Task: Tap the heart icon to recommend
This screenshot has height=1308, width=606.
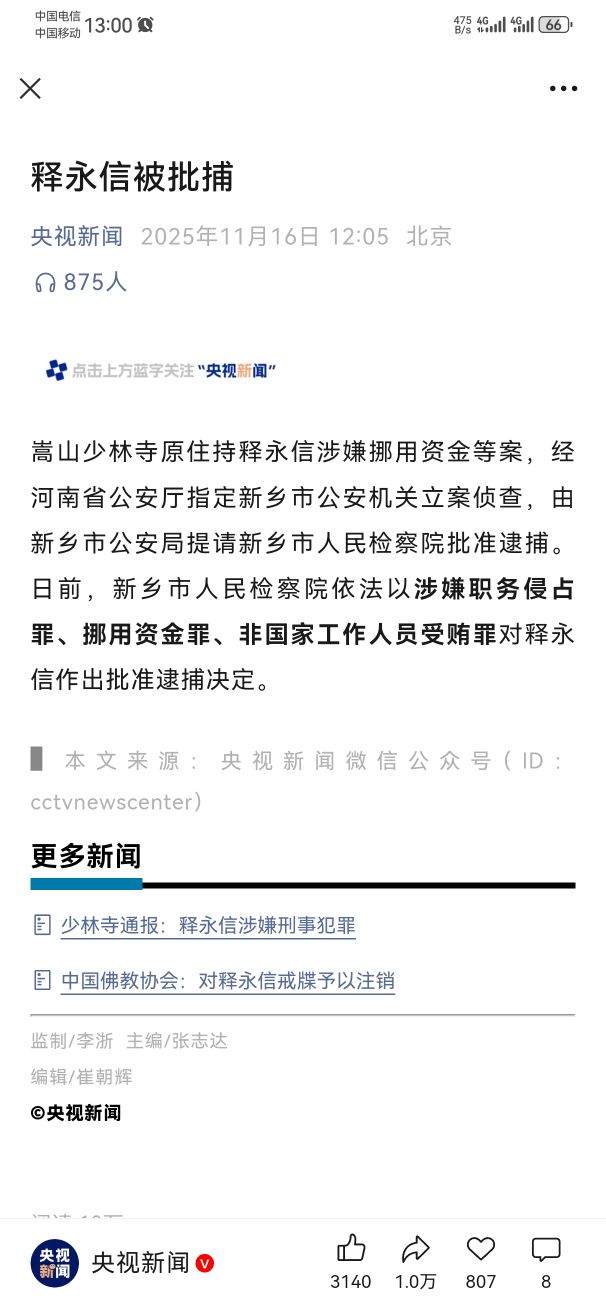Action: point(481,1249)
